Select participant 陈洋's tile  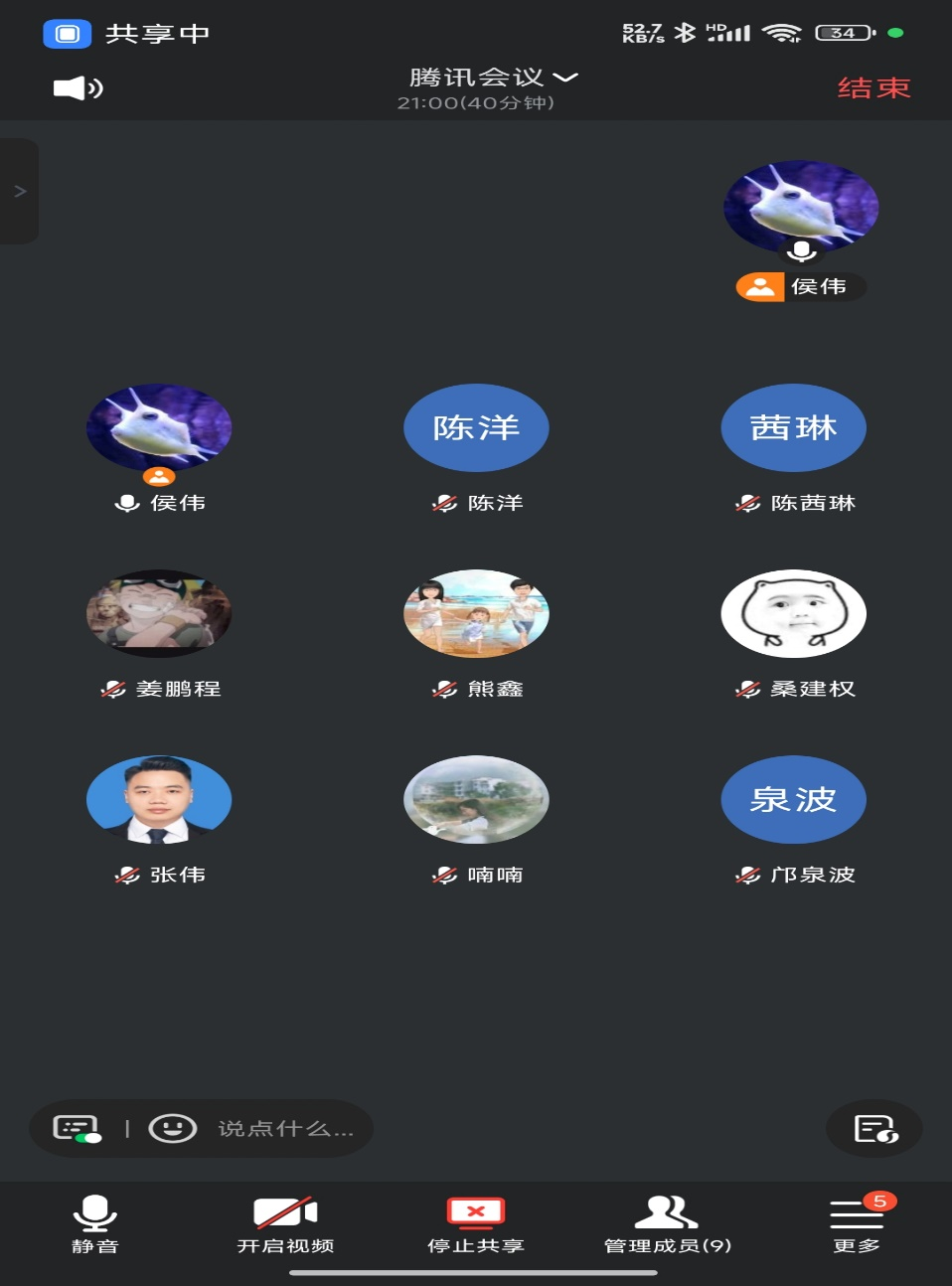476,428
